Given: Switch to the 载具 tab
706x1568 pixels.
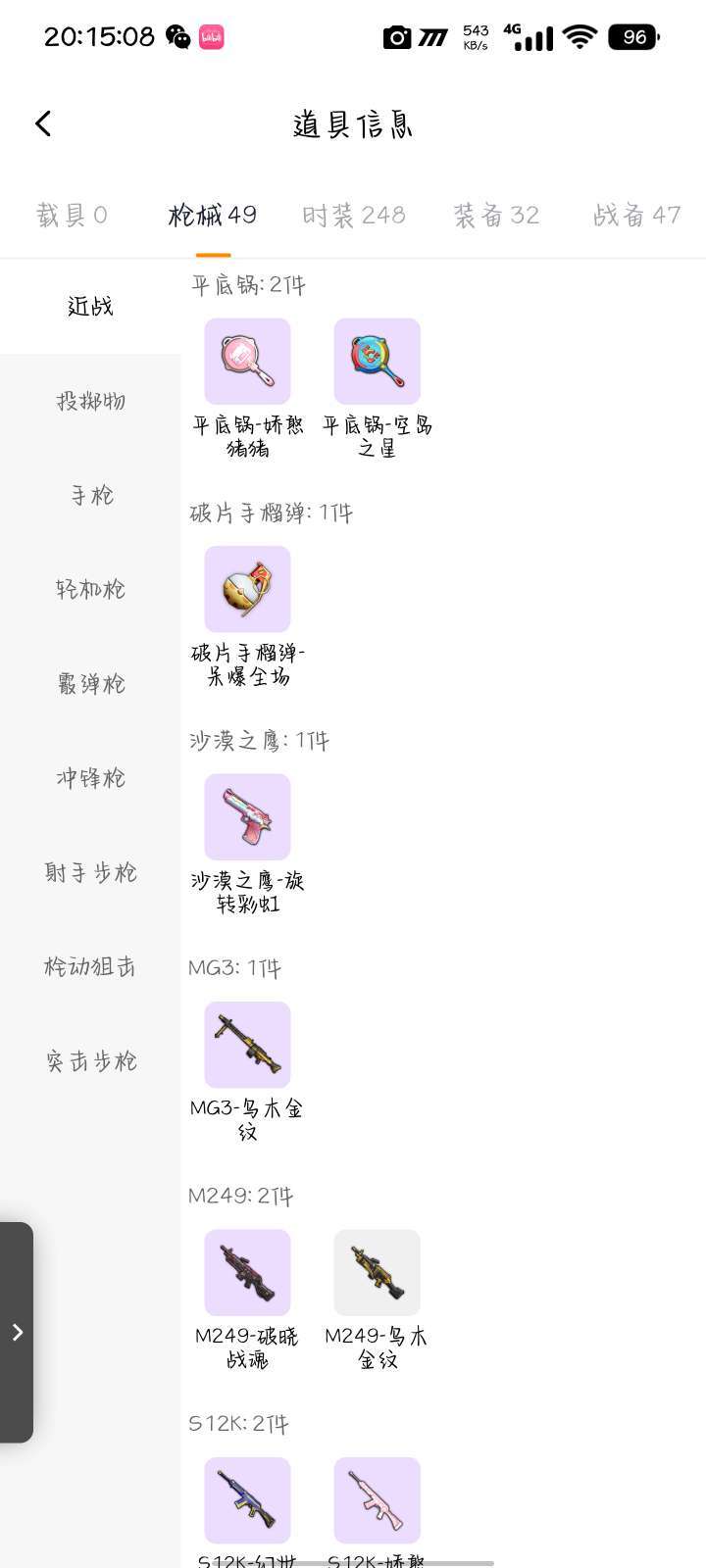Looking at the screenshot, I should point(72,215).
